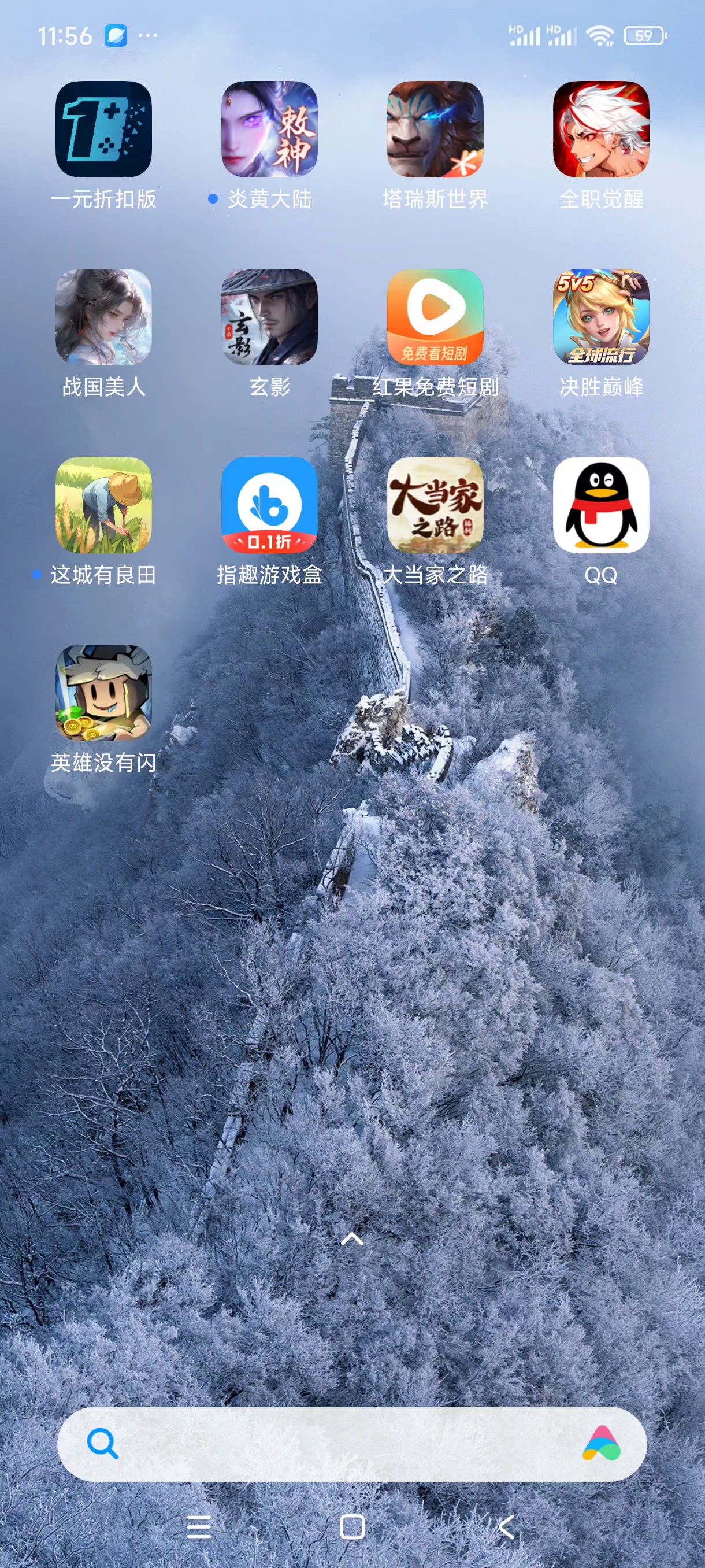This screenshot has width=705, height=1568.
Task: Launch 全职觉醒 app
Action: coord(600,129)
